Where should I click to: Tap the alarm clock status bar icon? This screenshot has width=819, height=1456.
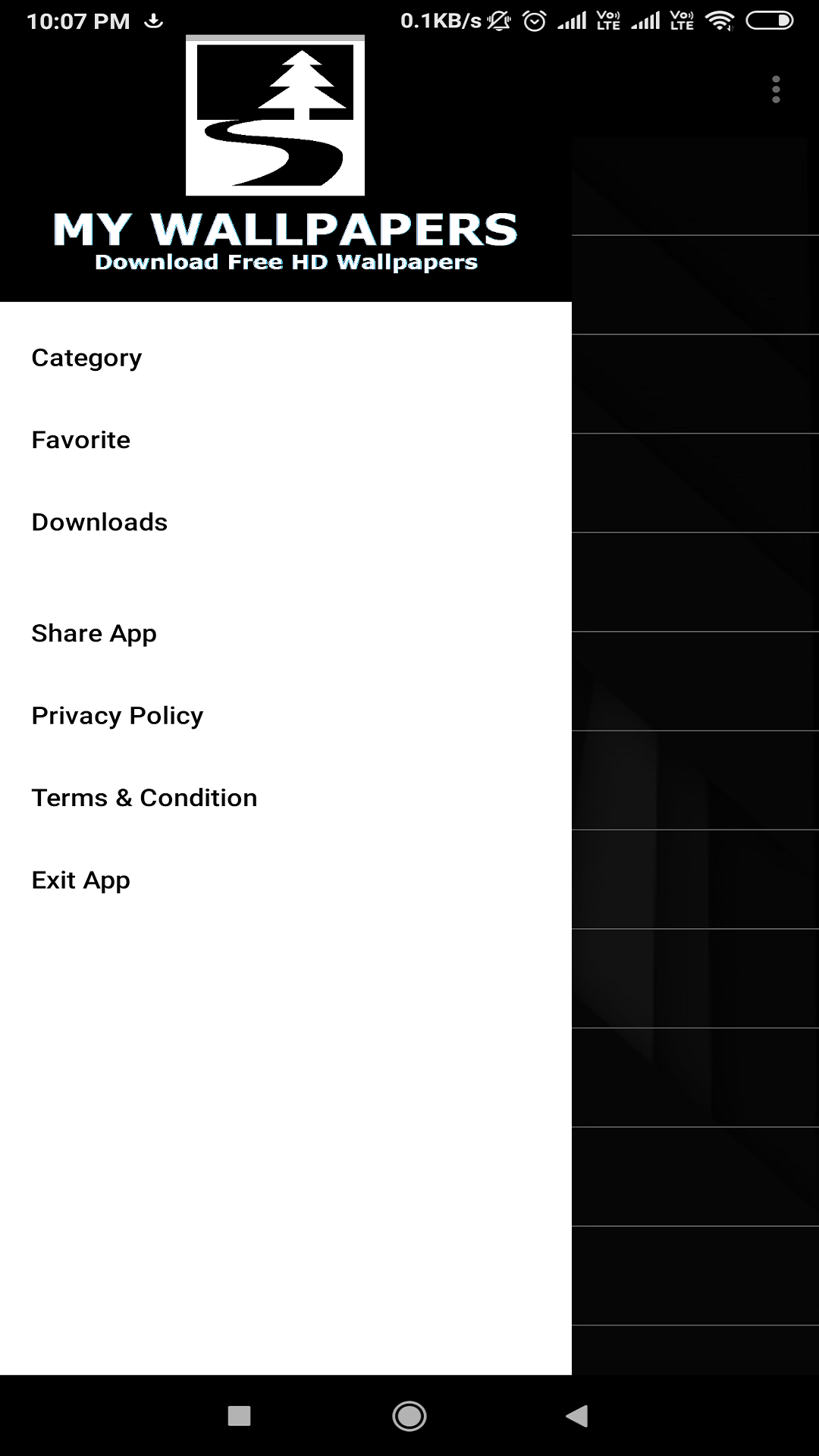pos(533,20)
